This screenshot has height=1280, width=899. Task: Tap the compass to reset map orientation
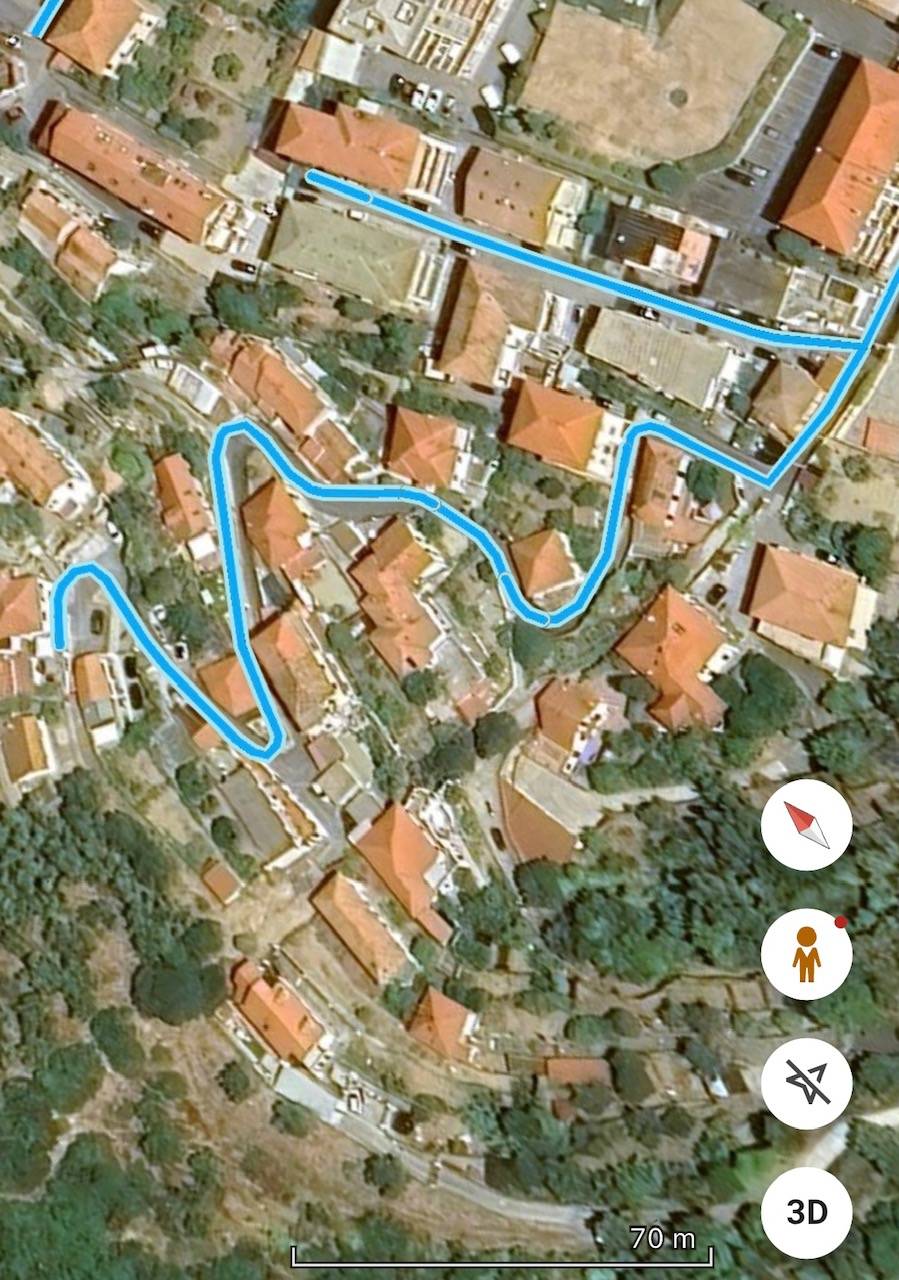[x=806, y=826]
